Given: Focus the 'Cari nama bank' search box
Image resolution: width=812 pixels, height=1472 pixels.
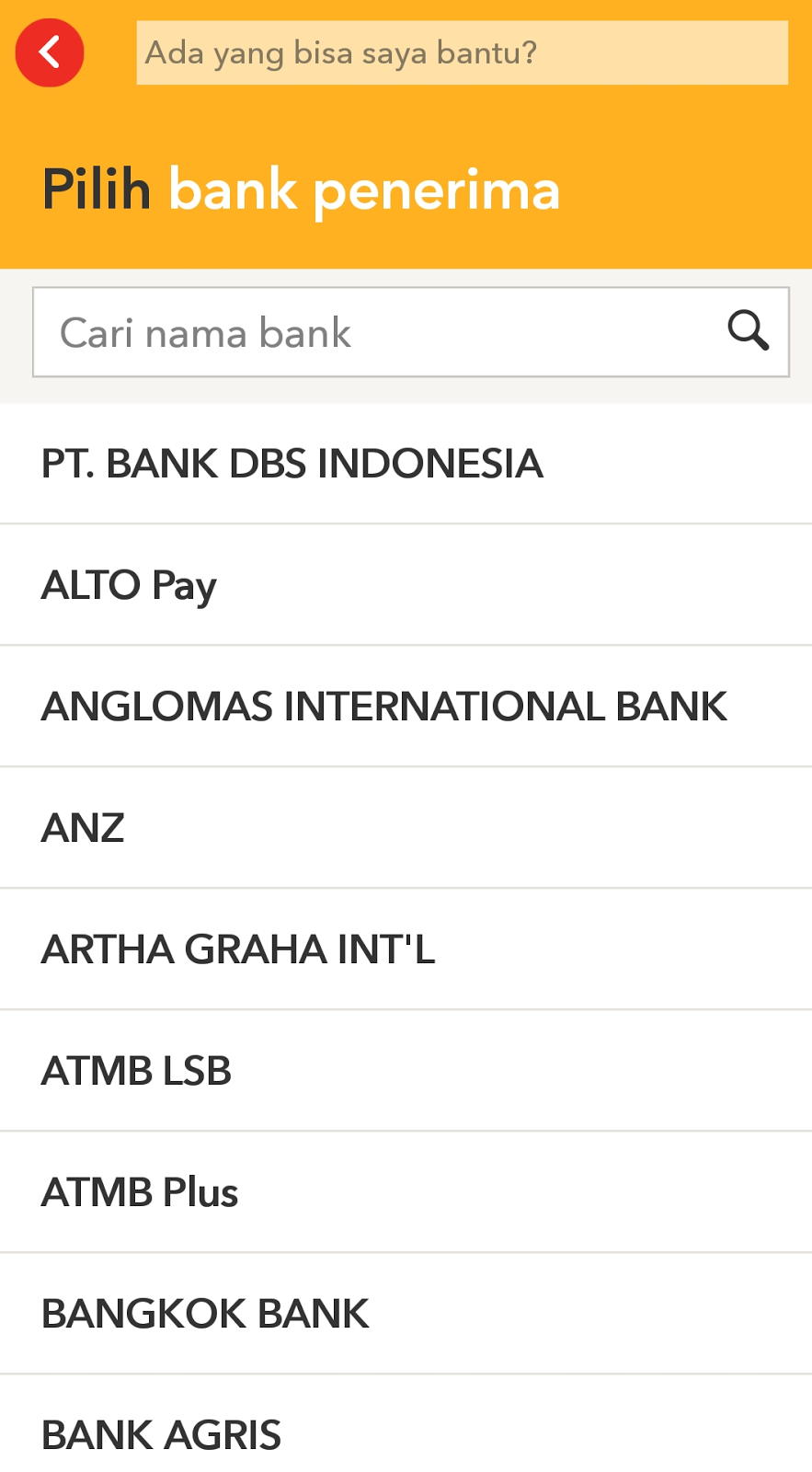Looking at the screenshot, I should pyautogui.click(x=410, y=332).
